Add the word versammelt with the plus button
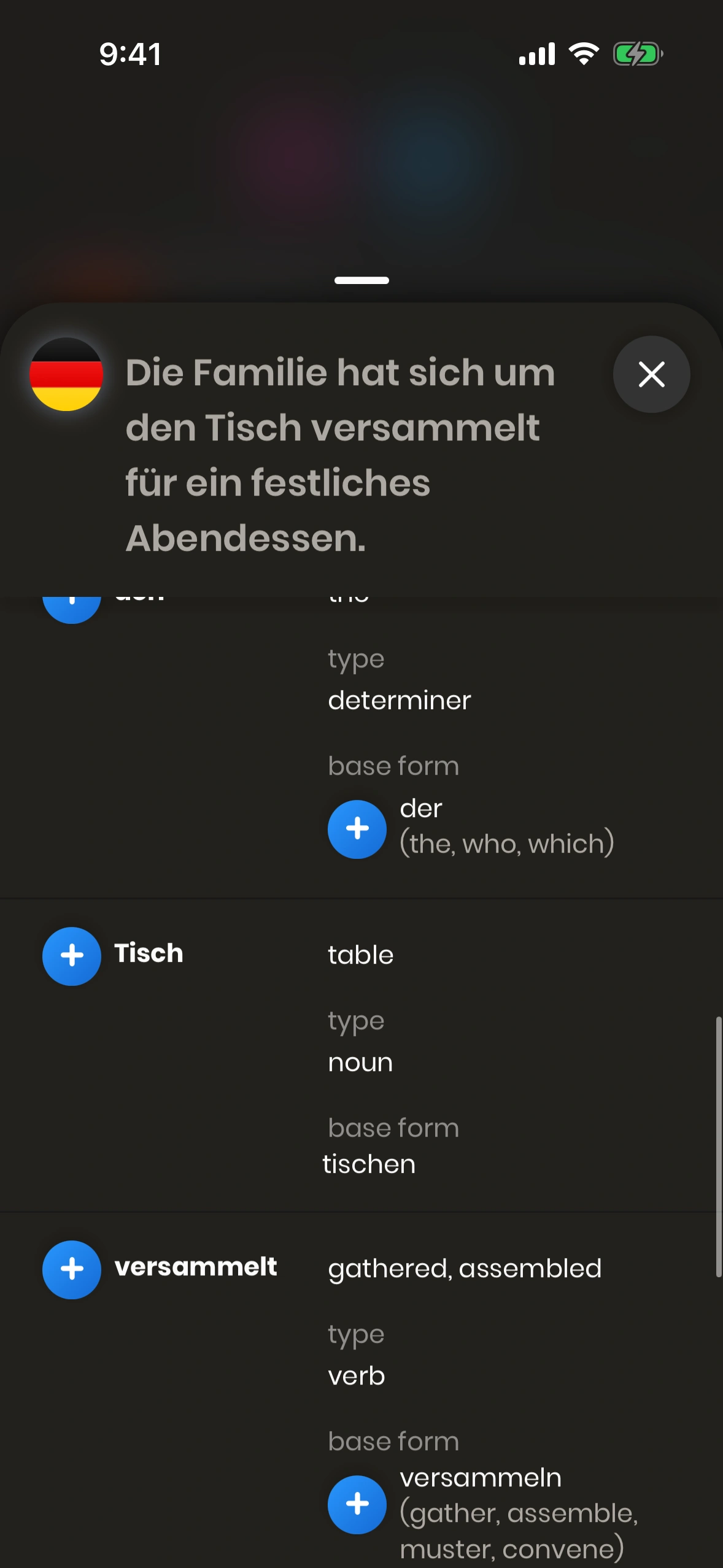The width and height of the screenshot is (723, 1568). point(72,1269)
